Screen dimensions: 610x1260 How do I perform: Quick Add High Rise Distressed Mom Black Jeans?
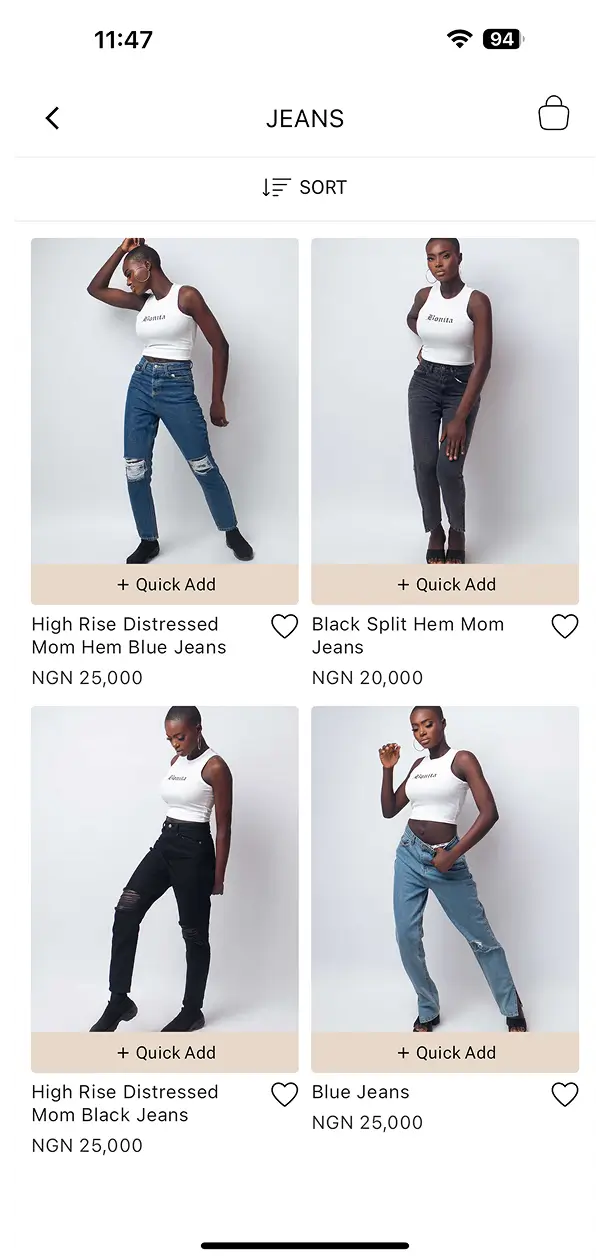pos(165,1052)
